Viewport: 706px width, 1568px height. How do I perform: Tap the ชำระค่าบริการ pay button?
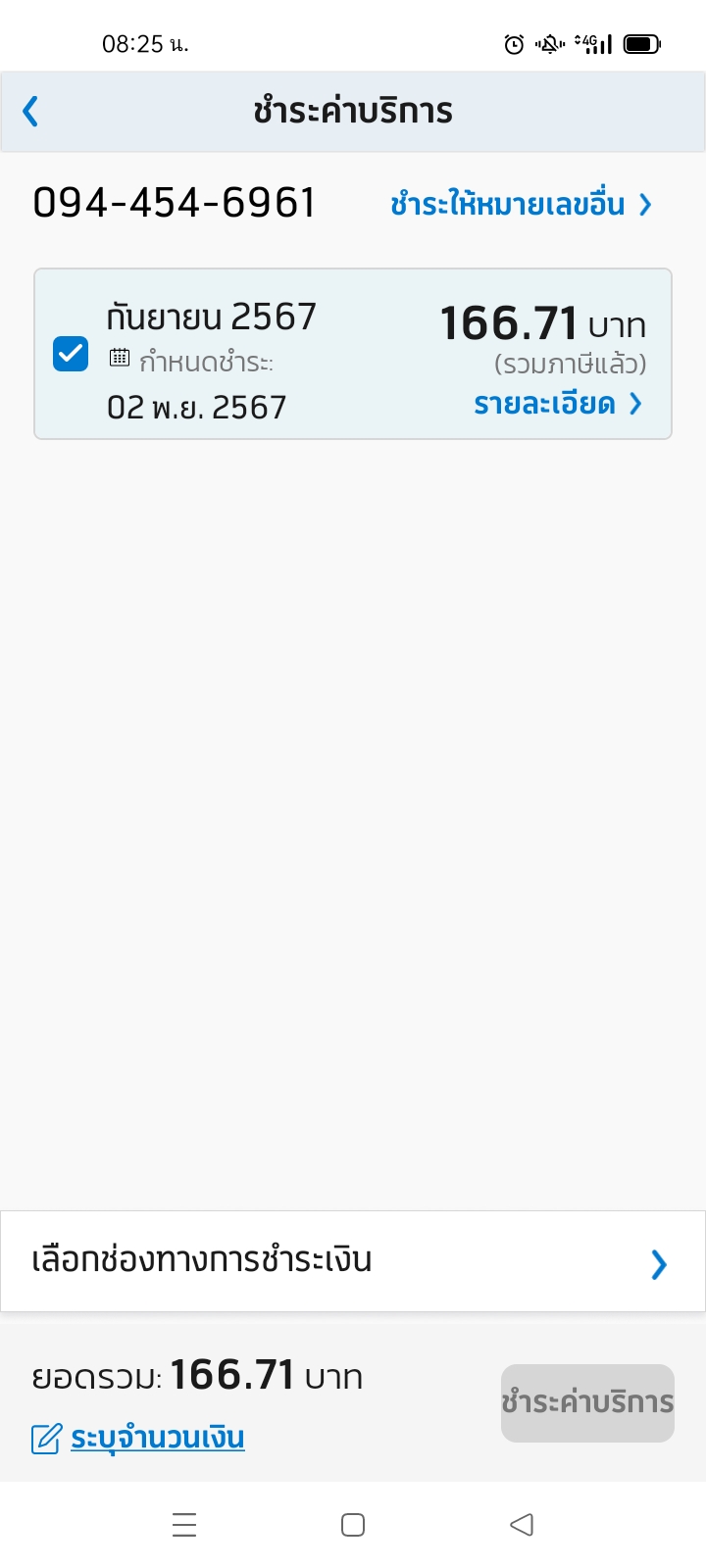click(587, 1402)
